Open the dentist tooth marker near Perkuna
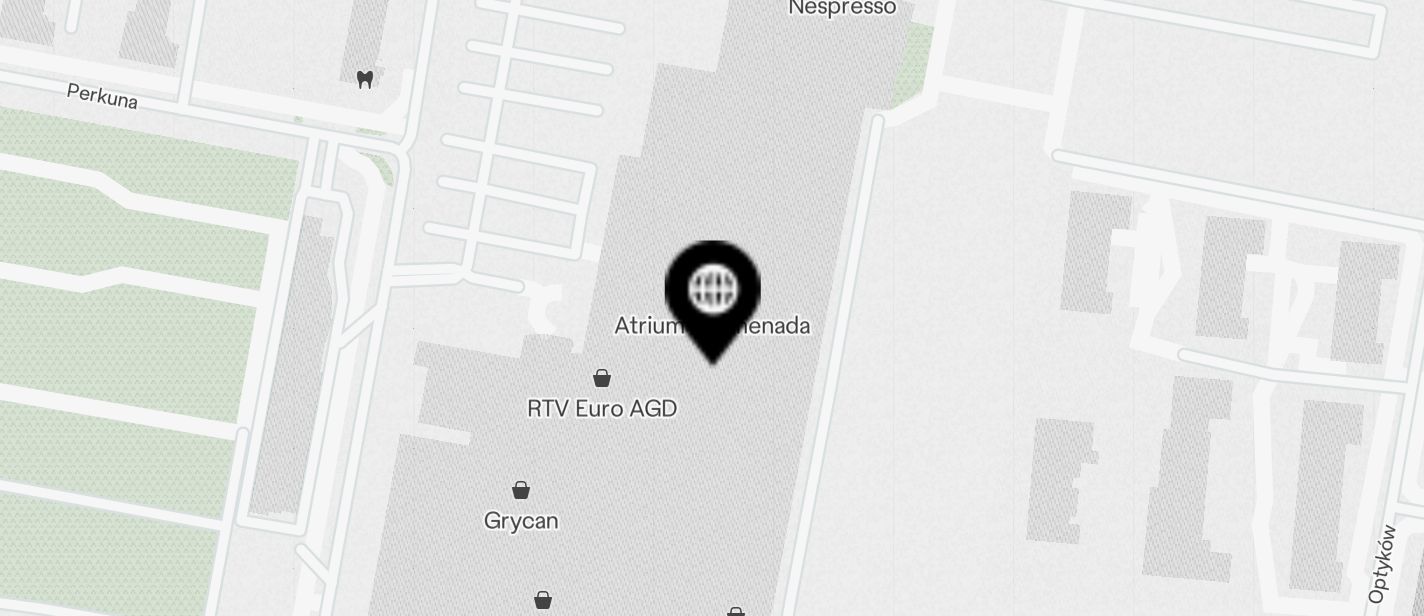1424x616 pixels. coord(365,79)
